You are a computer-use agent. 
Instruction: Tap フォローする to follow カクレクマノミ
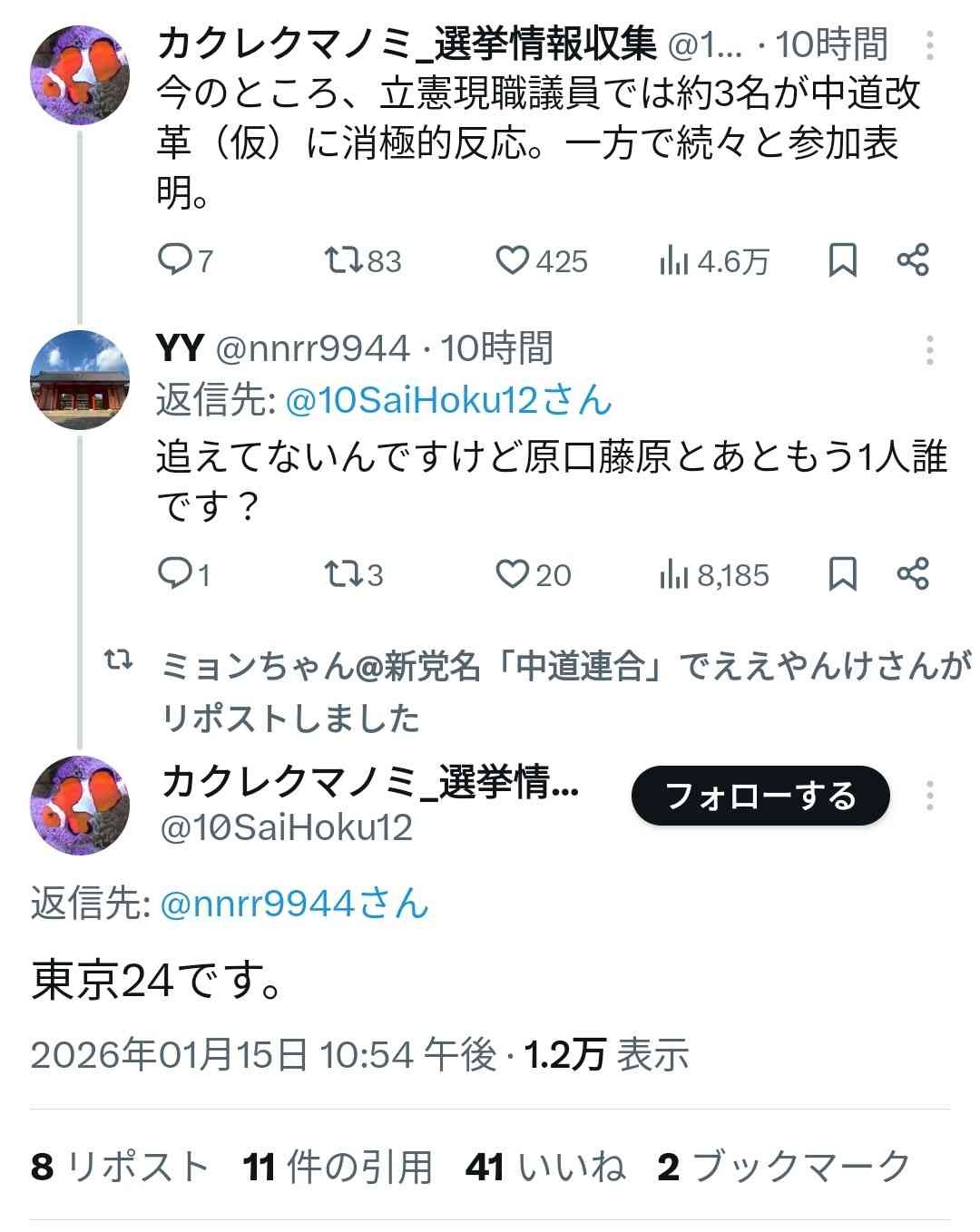pos(760,796)
